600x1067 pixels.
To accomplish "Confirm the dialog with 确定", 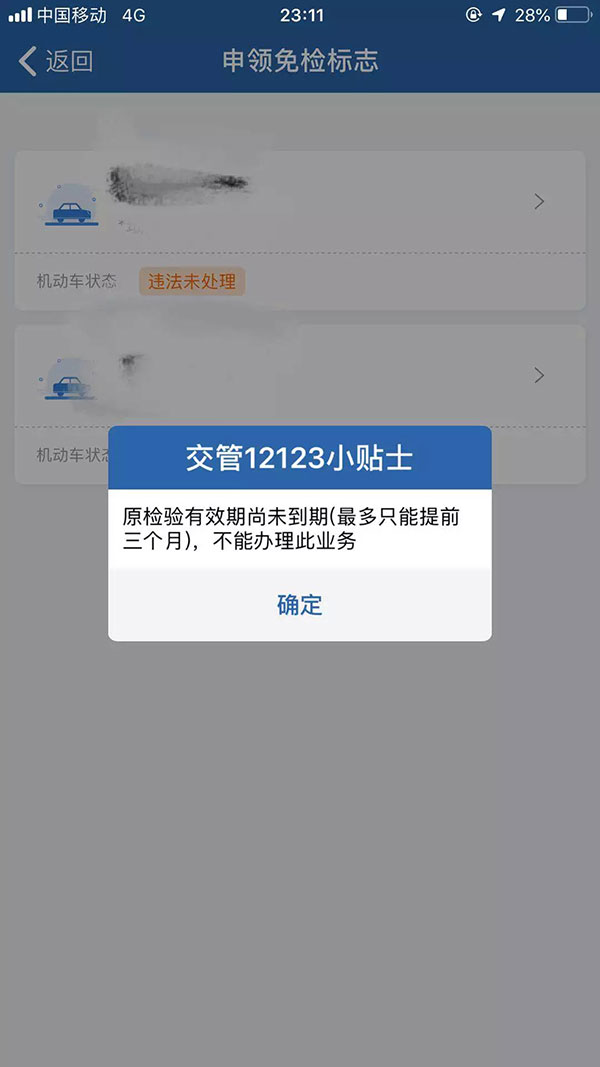I will coord(299,604).
